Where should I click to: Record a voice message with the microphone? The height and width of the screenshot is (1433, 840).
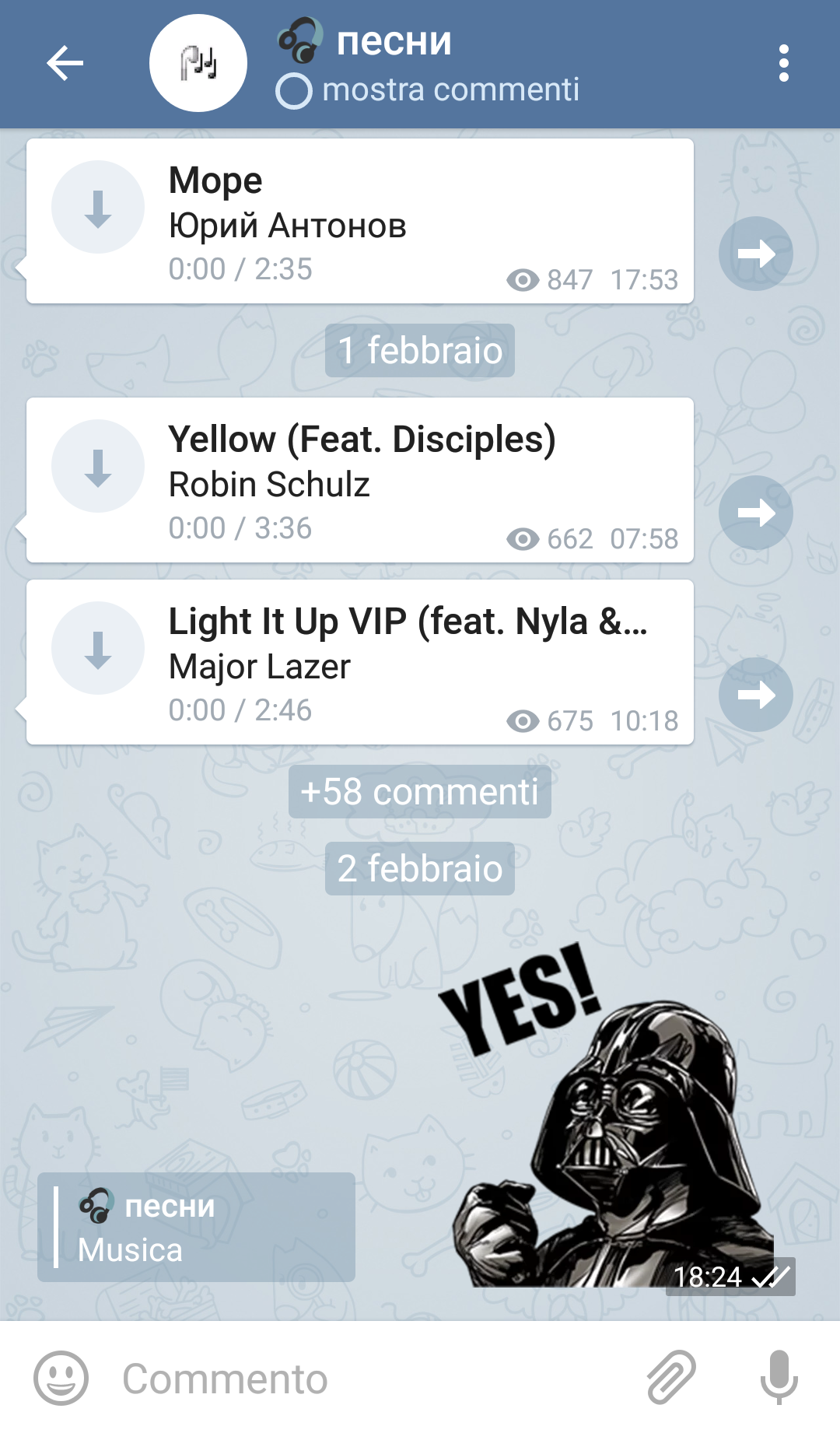pos(779,1378)
